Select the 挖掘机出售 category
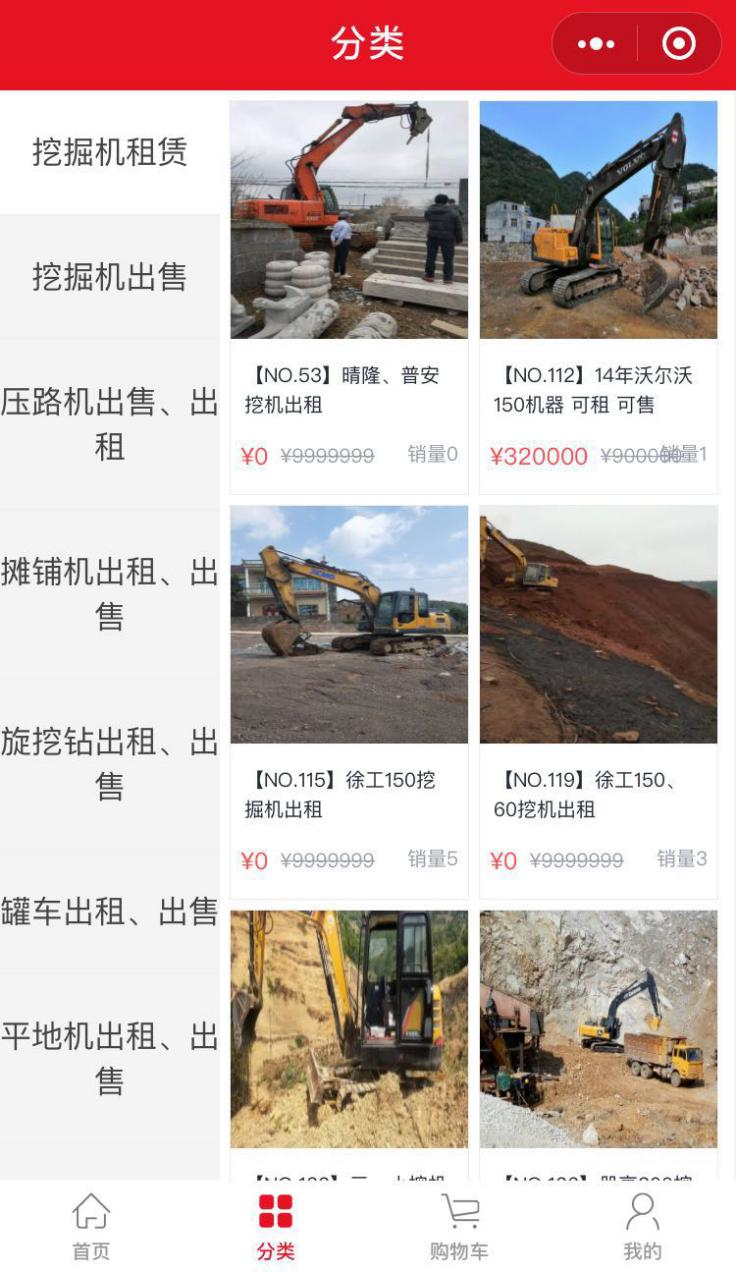Image resolution: width=736 pixels, height=1272 pixels. click(110, 277)
